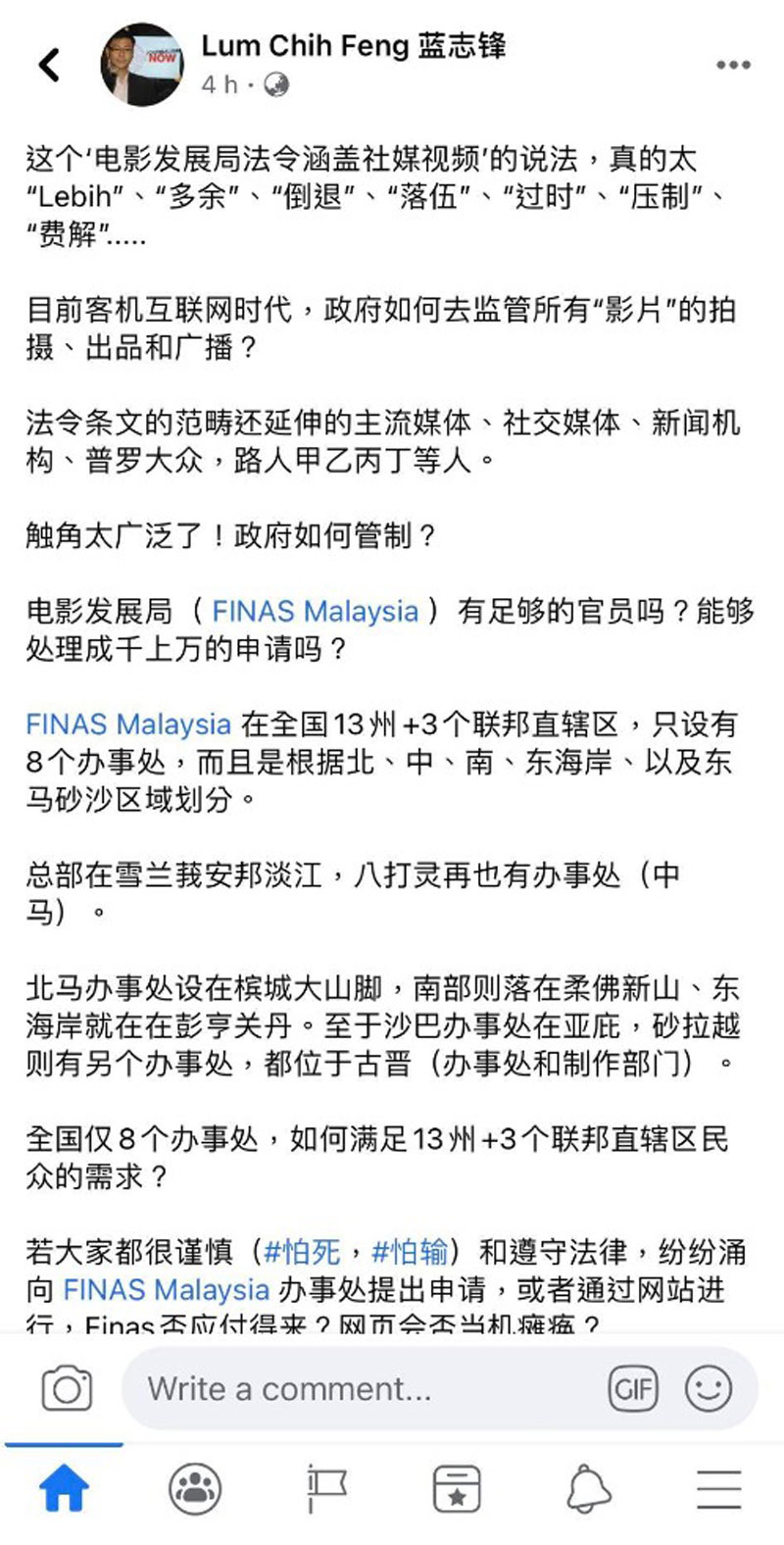Open camera to attach a photo
The height and width of the screenshot is (1545, 784).
click(x=67, y=1389)
